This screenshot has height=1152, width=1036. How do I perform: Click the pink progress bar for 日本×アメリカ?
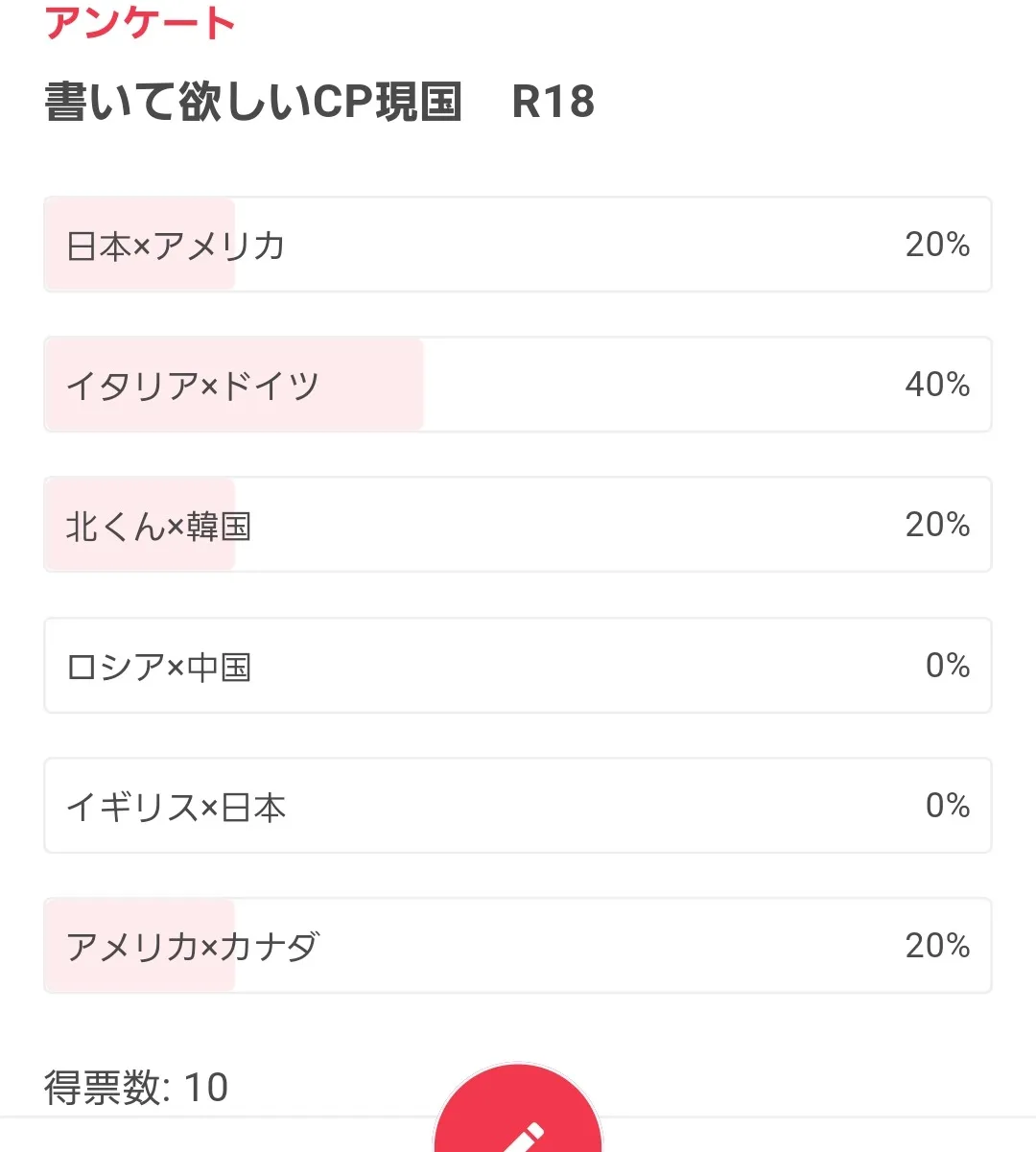138,245
